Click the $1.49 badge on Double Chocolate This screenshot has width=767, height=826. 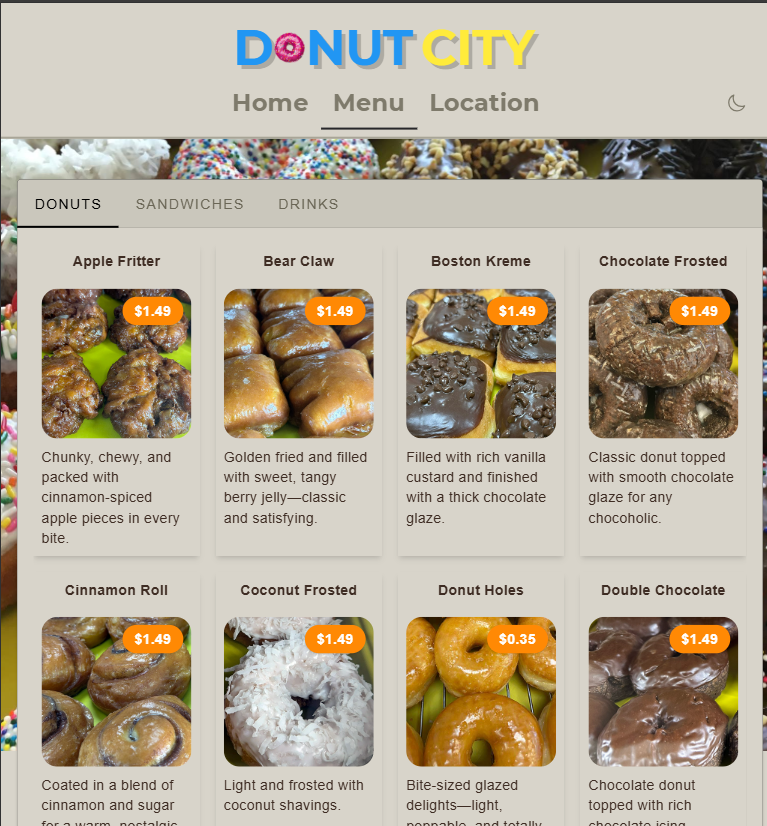701,639
